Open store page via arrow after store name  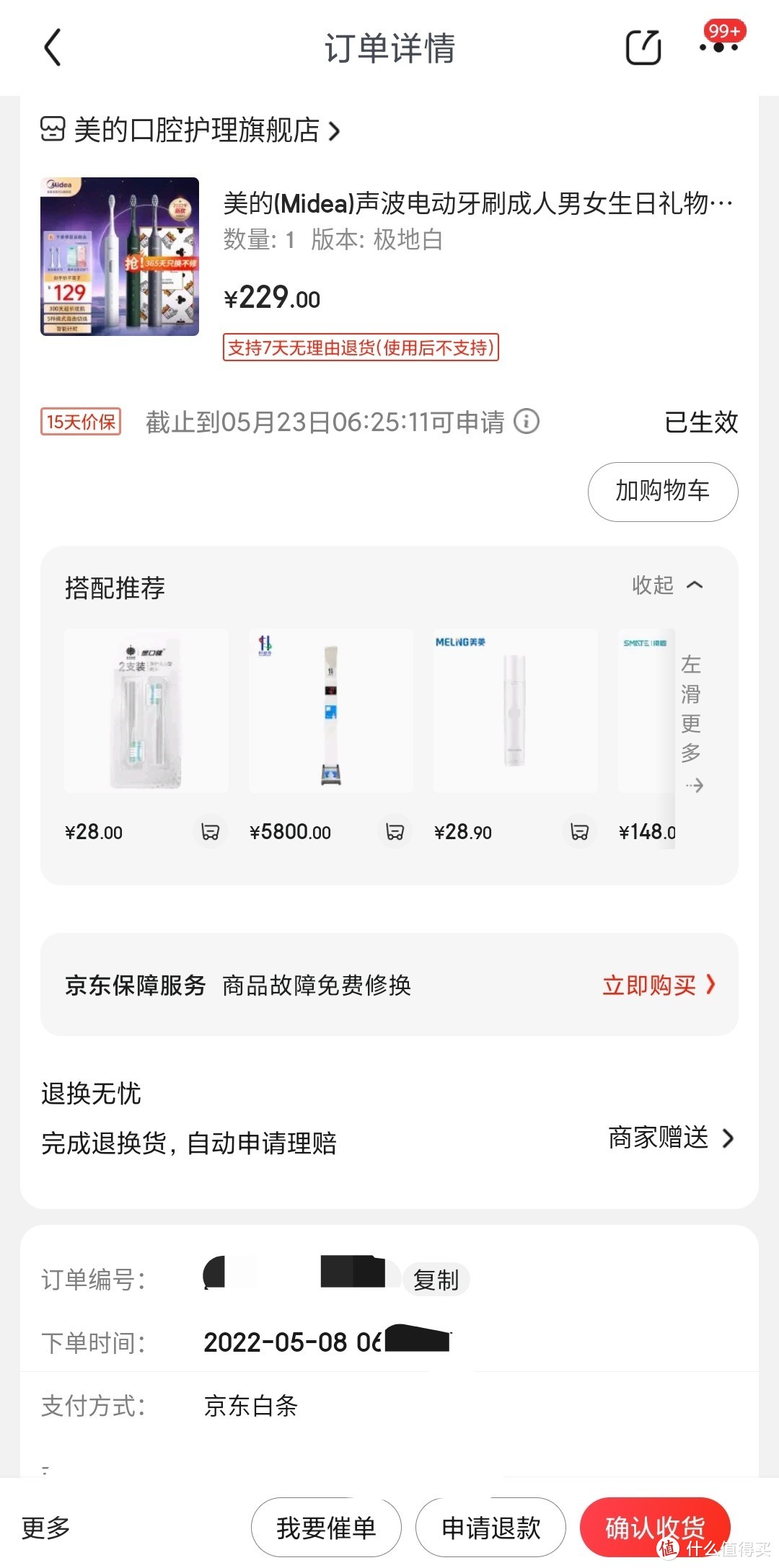[x=334, y=131]
